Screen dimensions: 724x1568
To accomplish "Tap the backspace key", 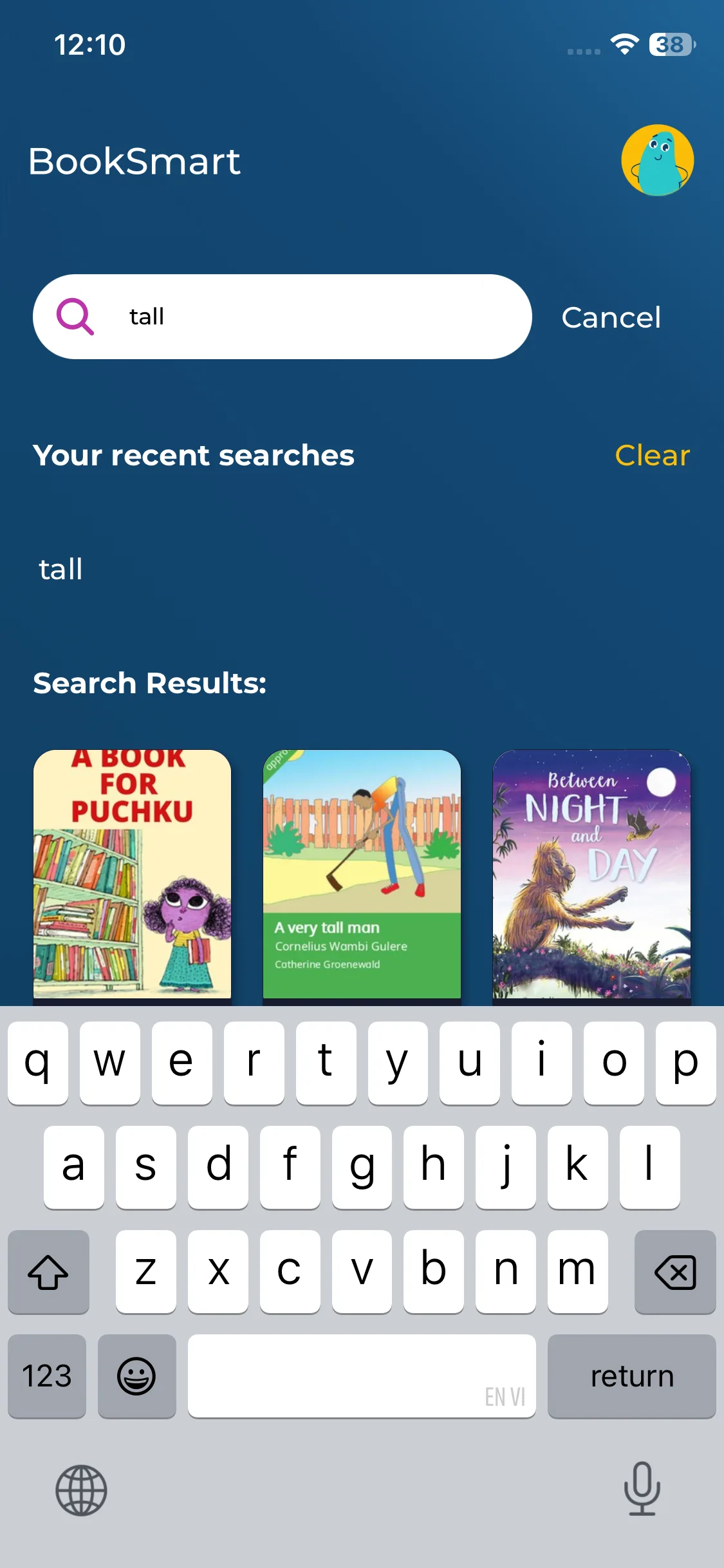I will tap(674, 1272).
